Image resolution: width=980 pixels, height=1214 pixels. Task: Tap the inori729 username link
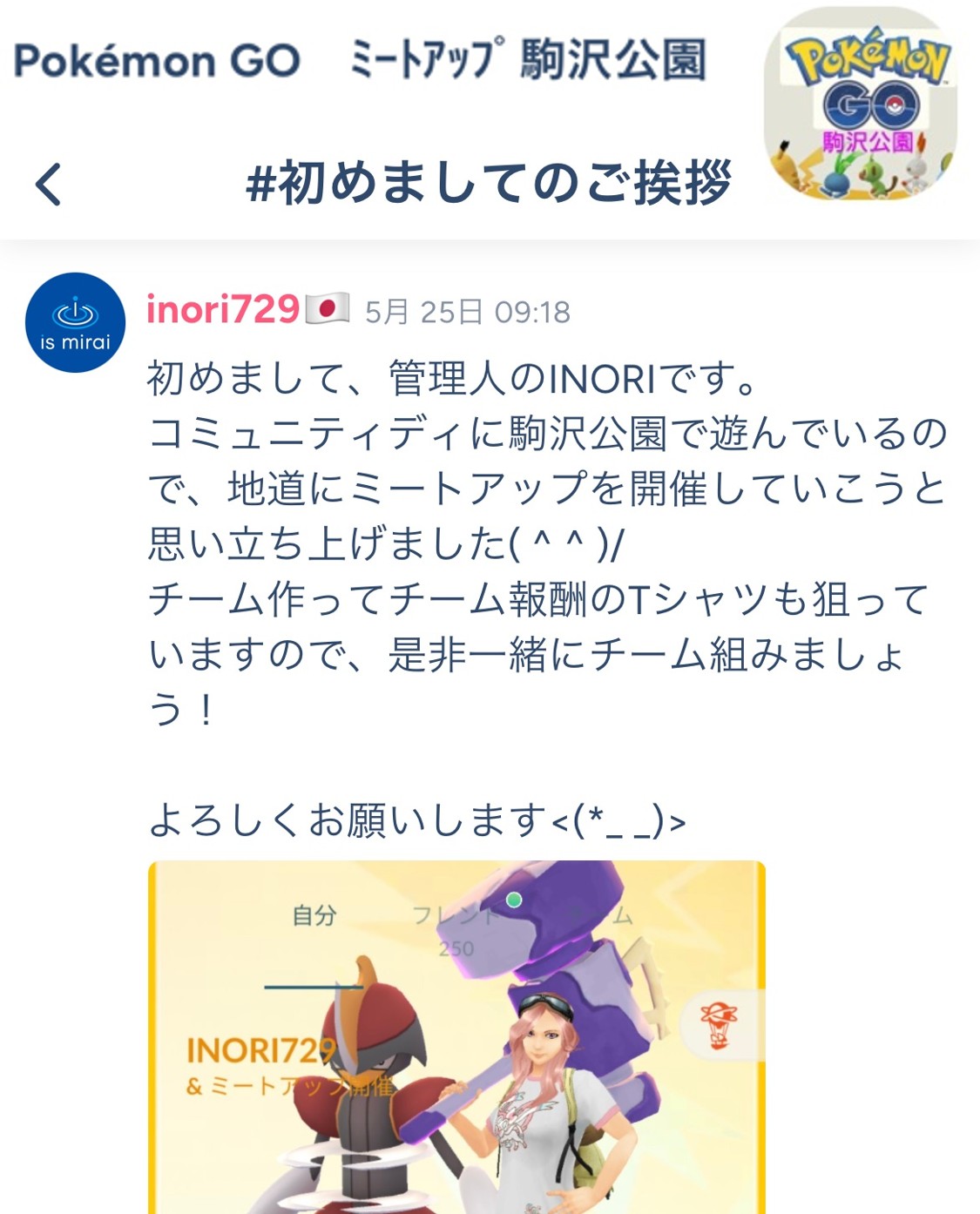click(x=223, y=309)
